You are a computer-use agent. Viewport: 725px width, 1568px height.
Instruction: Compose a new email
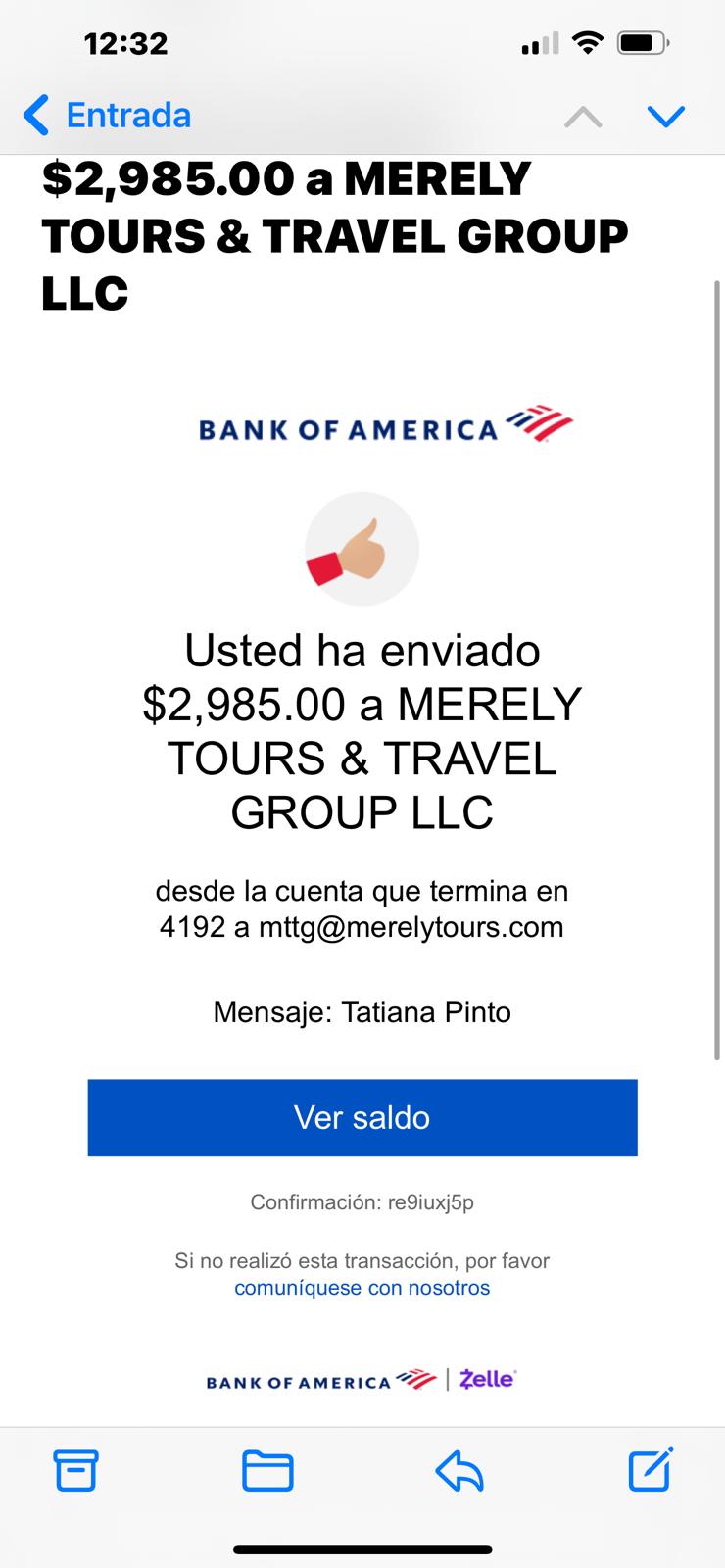(x=651, y=1469)
